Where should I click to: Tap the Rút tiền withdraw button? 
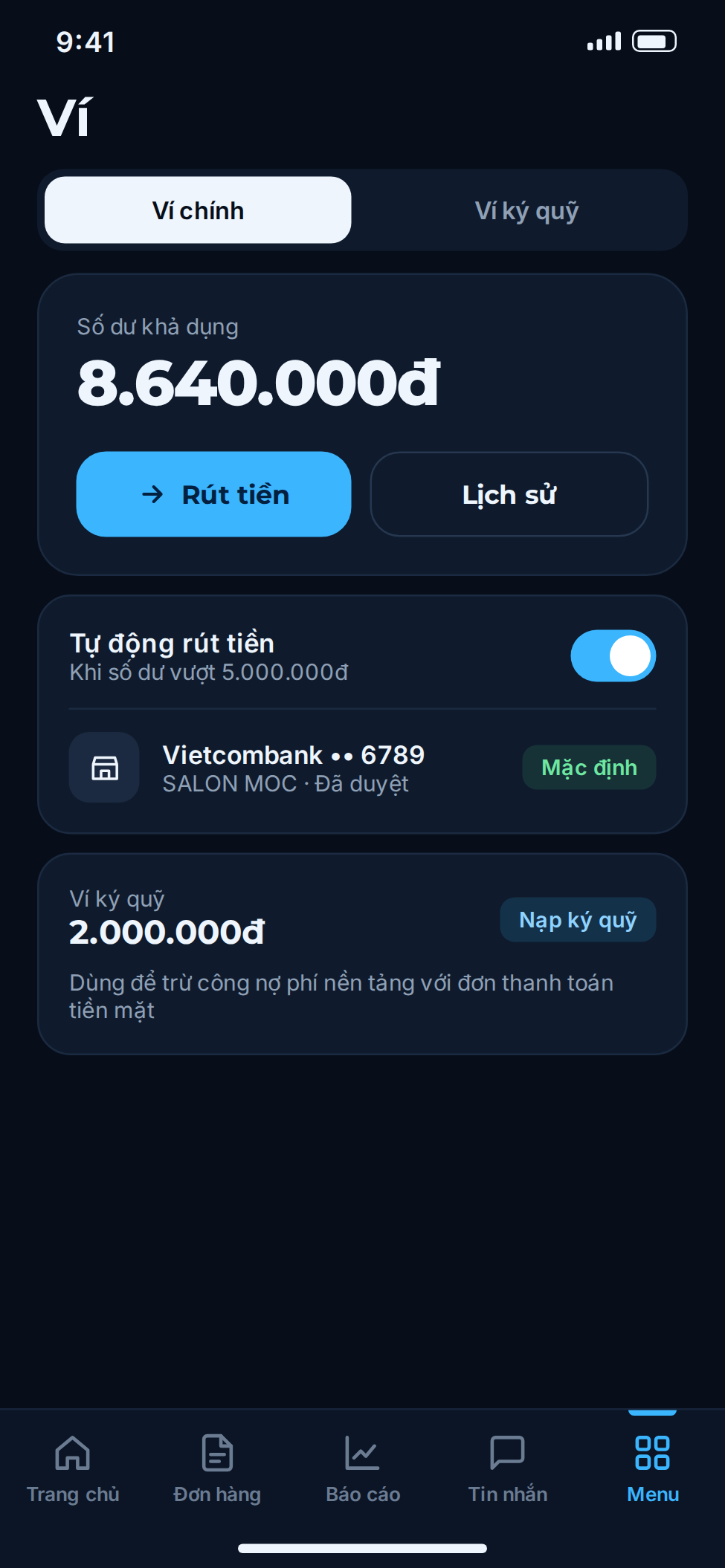pyautogui.click(x=213, y=494)
